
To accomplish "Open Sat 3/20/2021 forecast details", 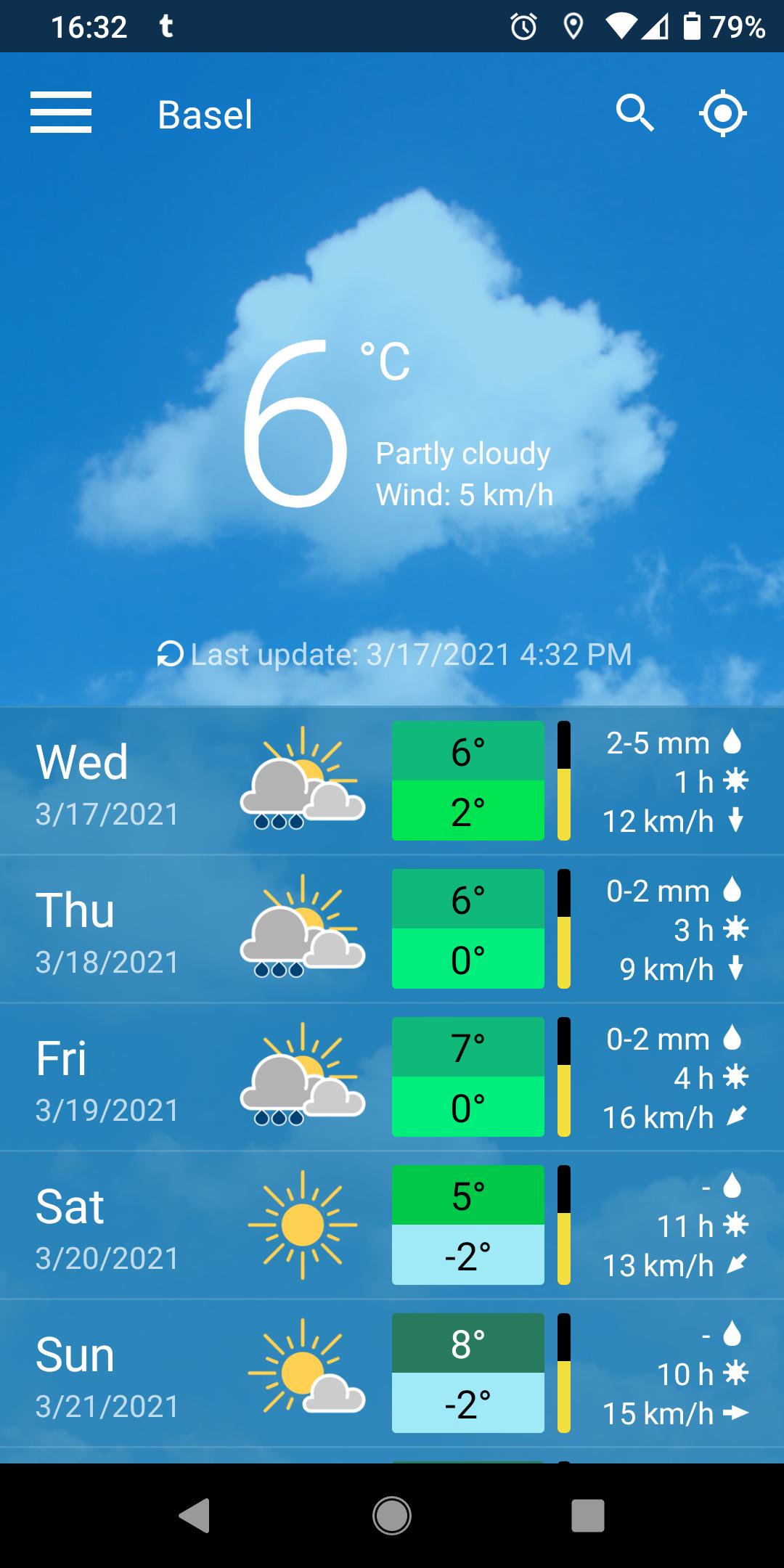I will 392,1225.
